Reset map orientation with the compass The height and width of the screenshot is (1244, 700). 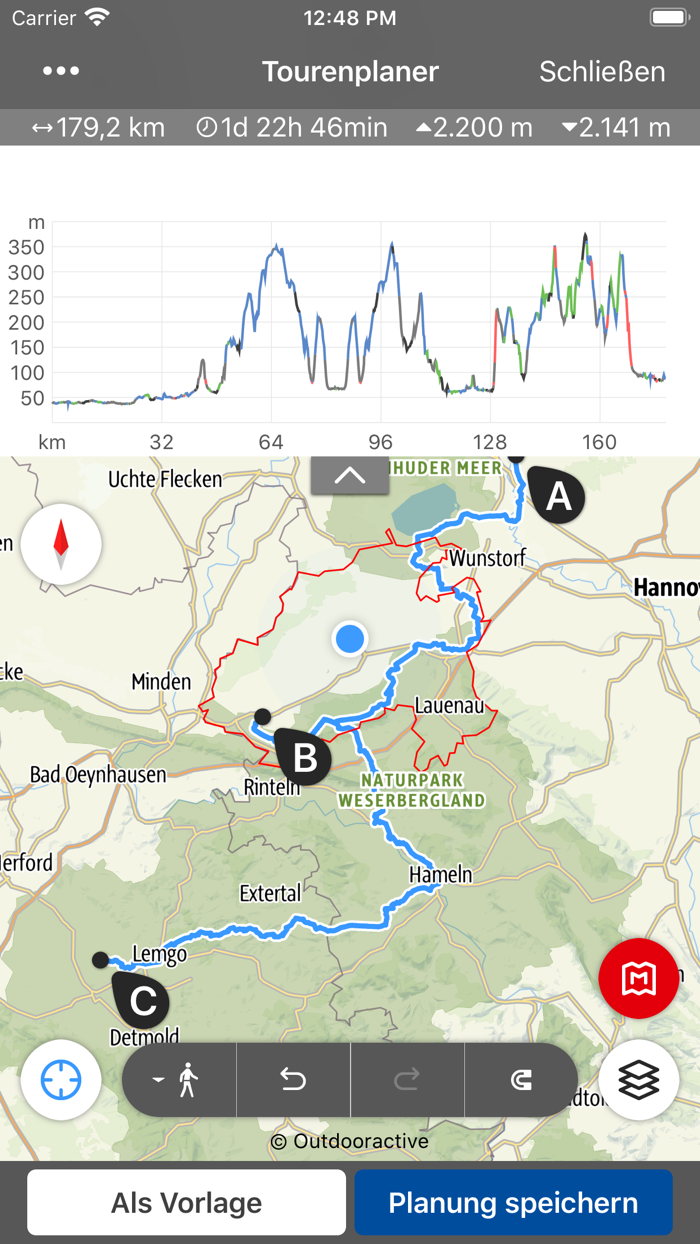coord(61,544)
